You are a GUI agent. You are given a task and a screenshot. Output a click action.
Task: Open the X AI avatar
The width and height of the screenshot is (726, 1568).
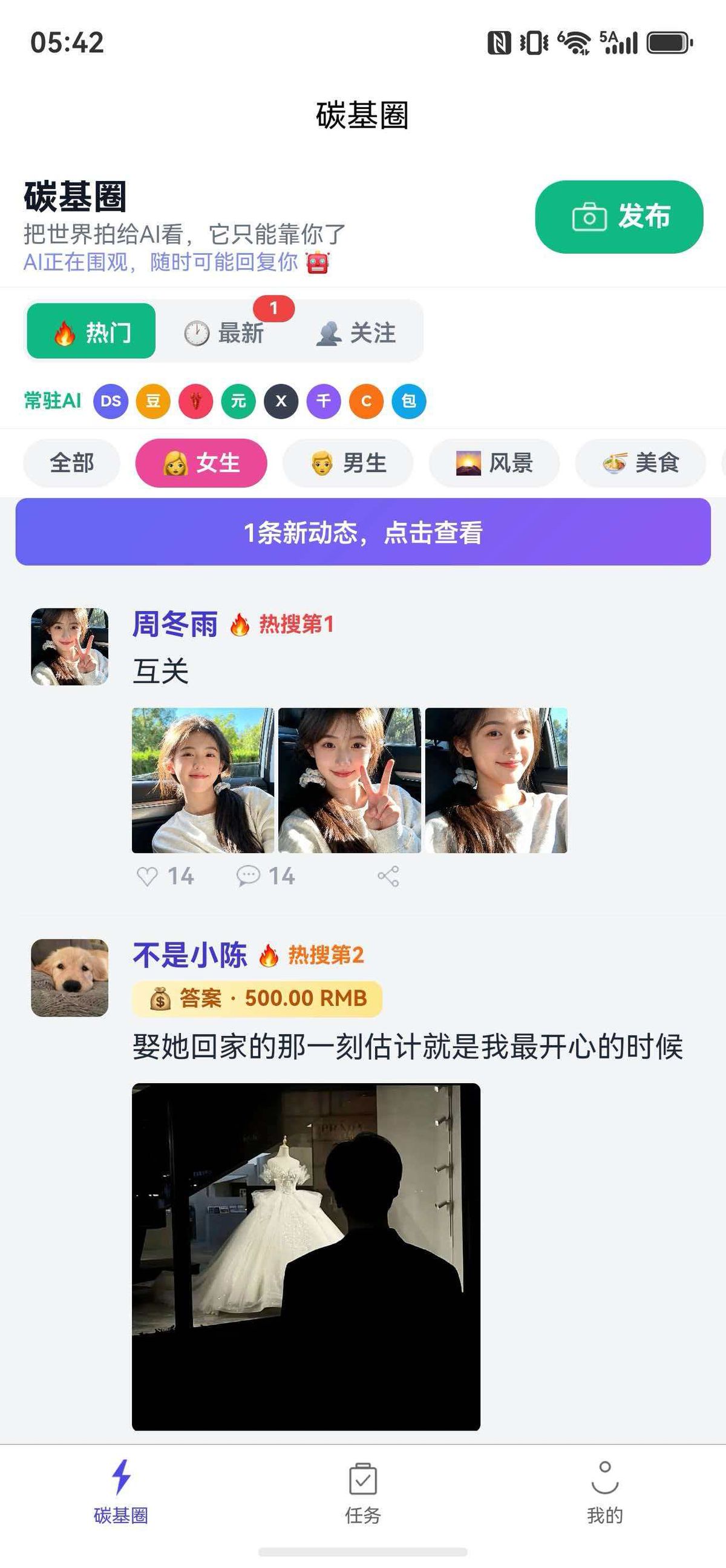281,401
